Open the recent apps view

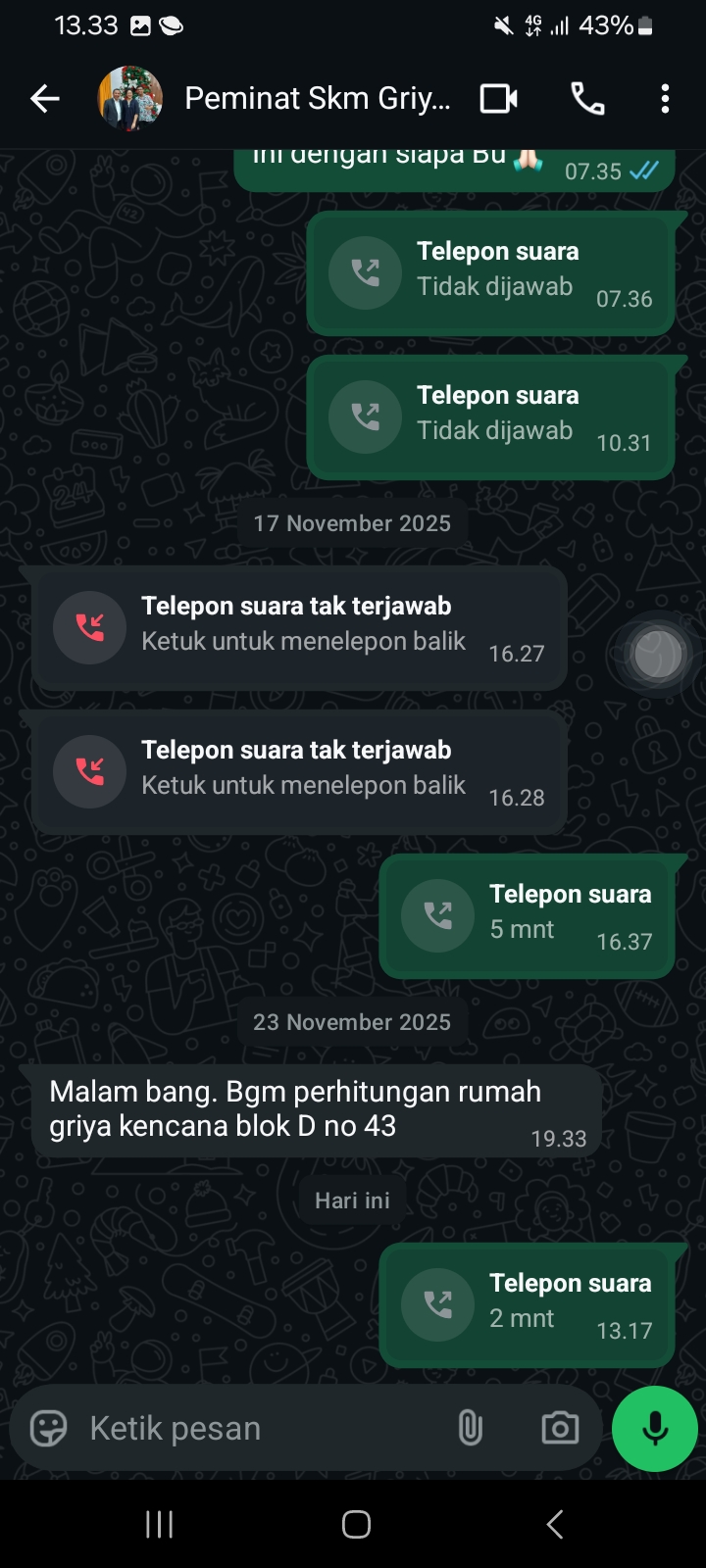pos(159,1524)
